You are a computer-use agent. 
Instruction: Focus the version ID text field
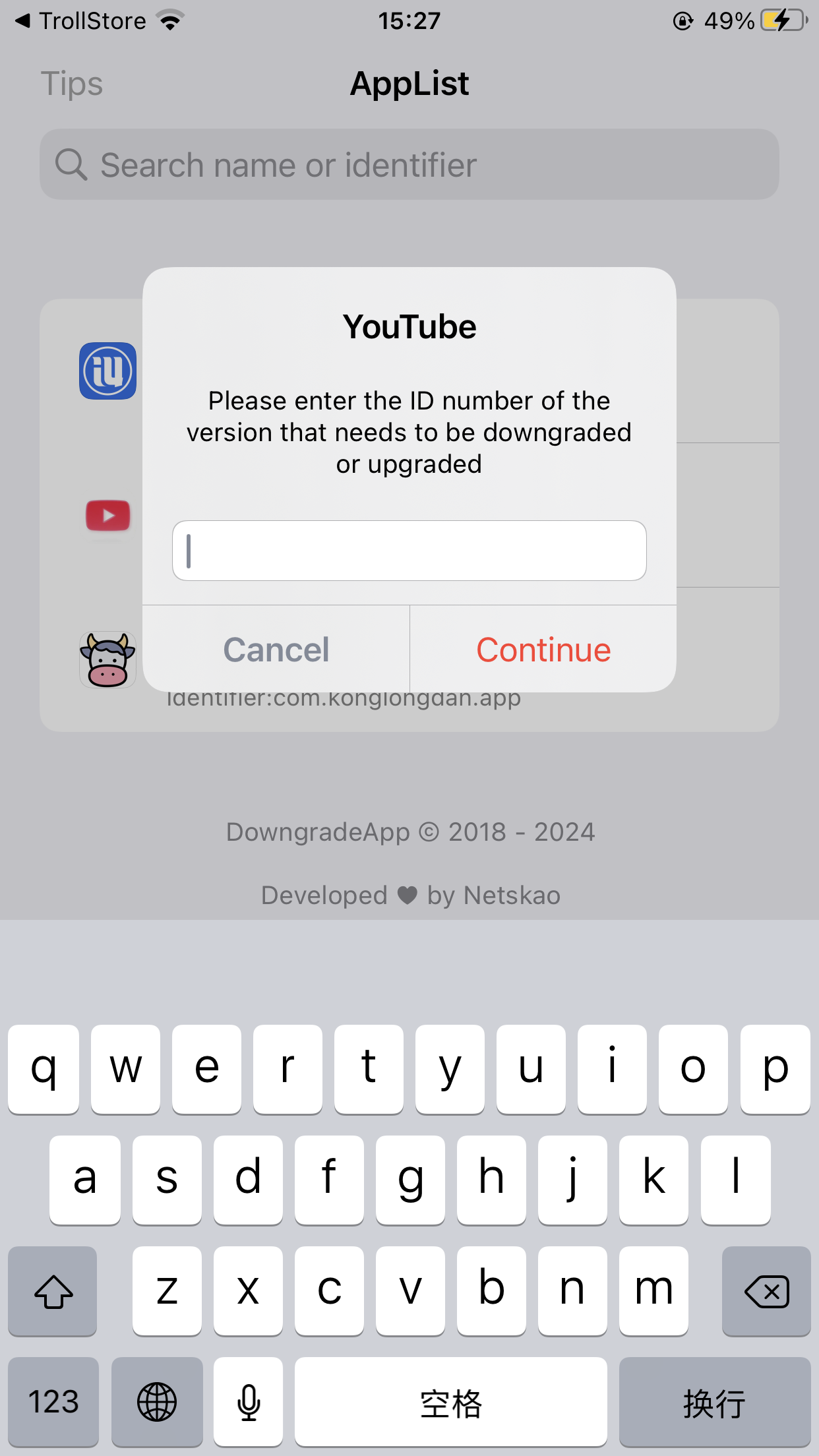(409, 551)
